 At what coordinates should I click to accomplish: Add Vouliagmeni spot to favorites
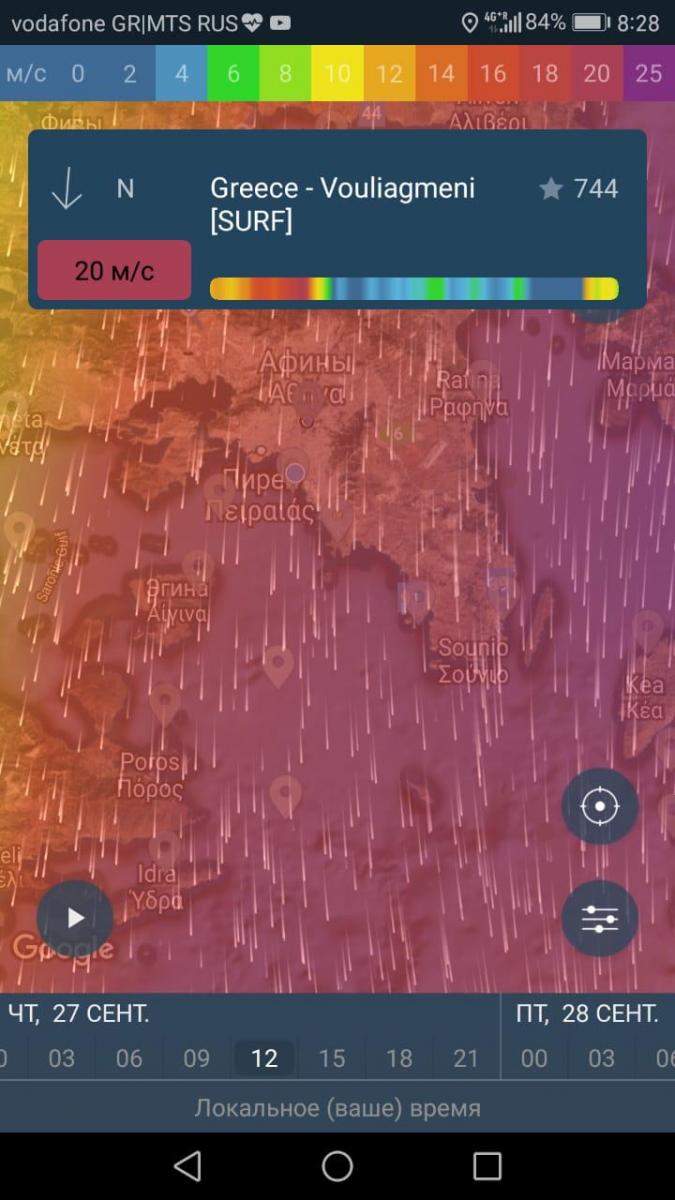[x=551, y=189]
